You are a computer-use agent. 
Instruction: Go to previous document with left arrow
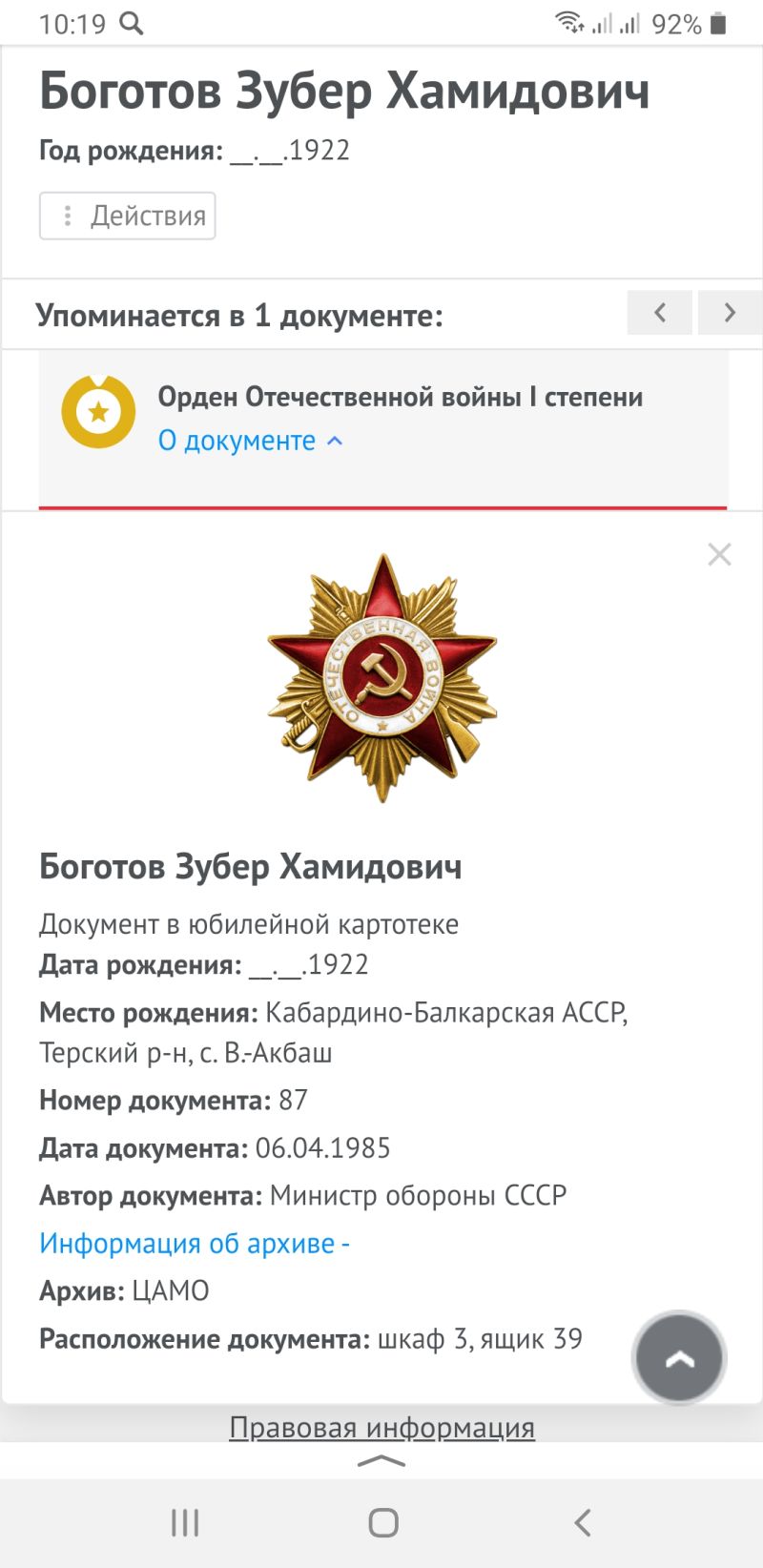click(659, 312)
